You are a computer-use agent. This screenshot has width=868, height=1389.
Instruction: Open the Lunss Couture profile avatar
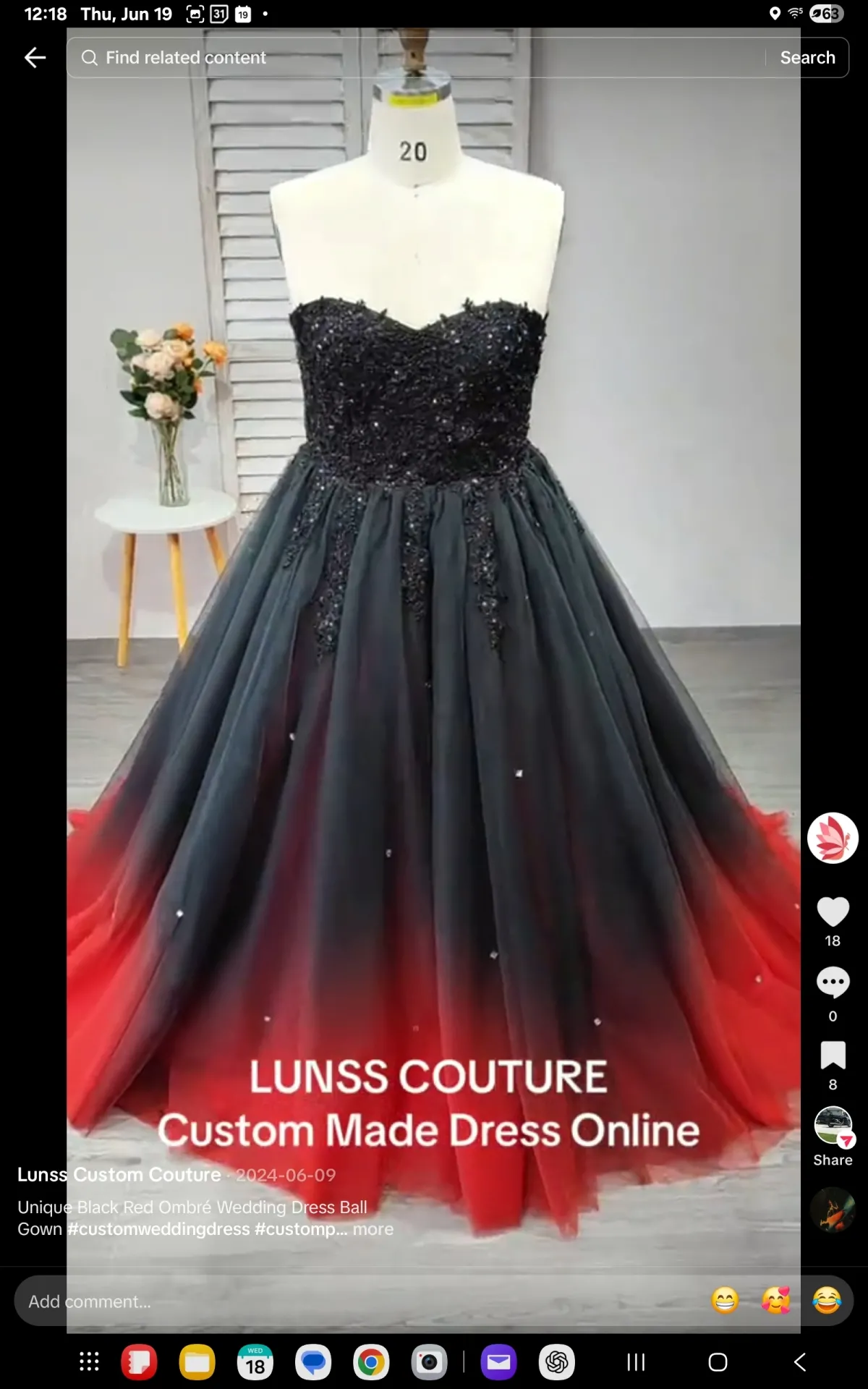[x=833, y=838]
